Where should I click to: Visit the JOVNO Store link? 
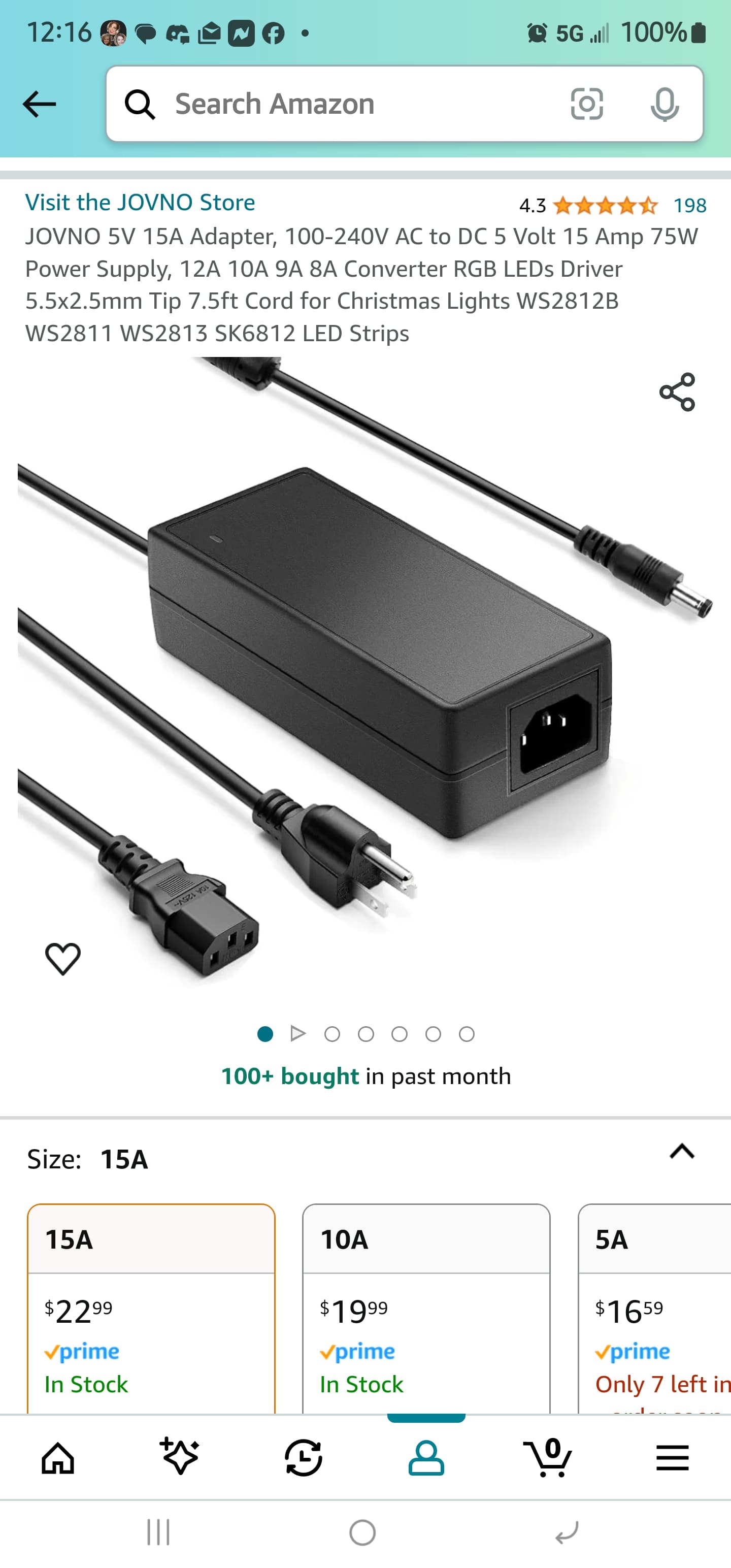click(140, 203)
